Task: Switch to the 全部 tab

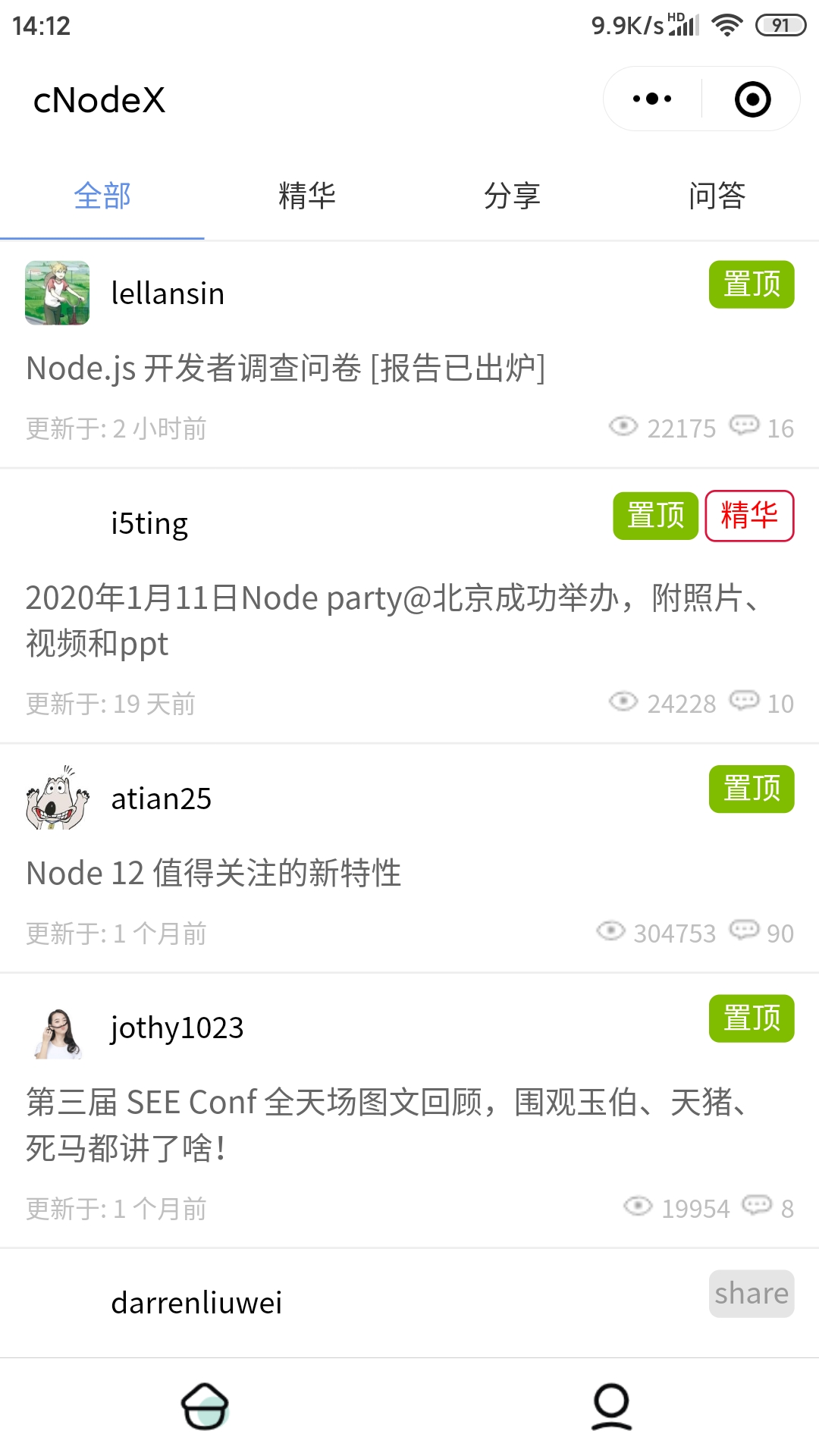Action: [x=102, y=196]
